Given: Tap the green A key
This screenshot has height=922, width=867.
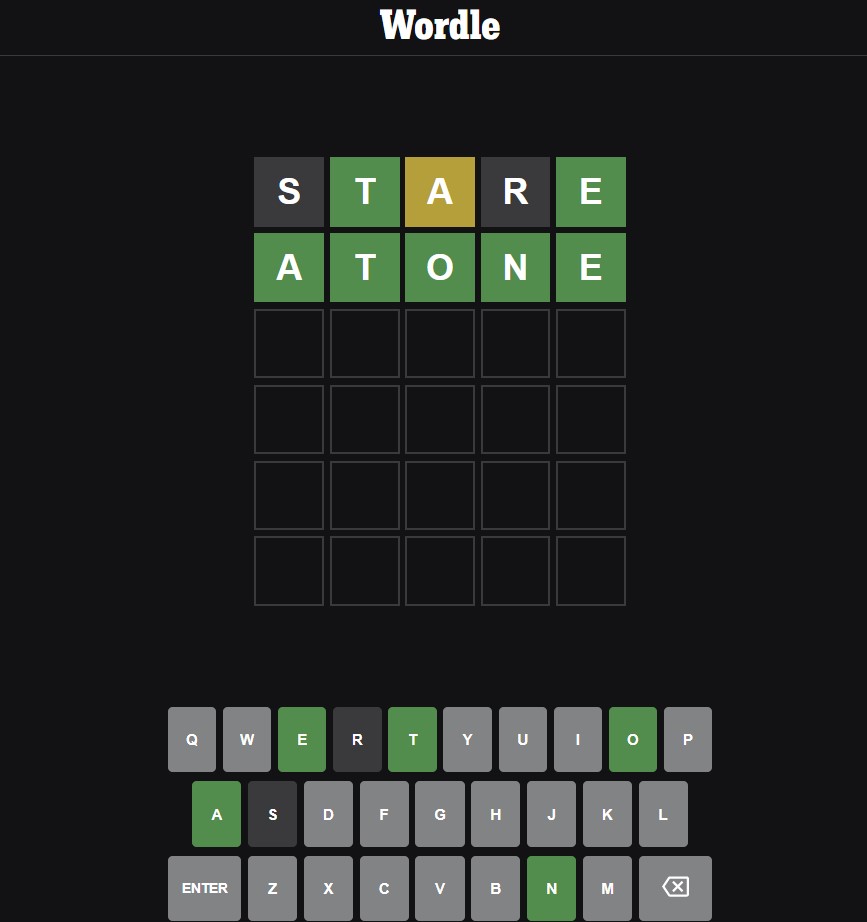Looking at the screenshot, I should [217, 814].
